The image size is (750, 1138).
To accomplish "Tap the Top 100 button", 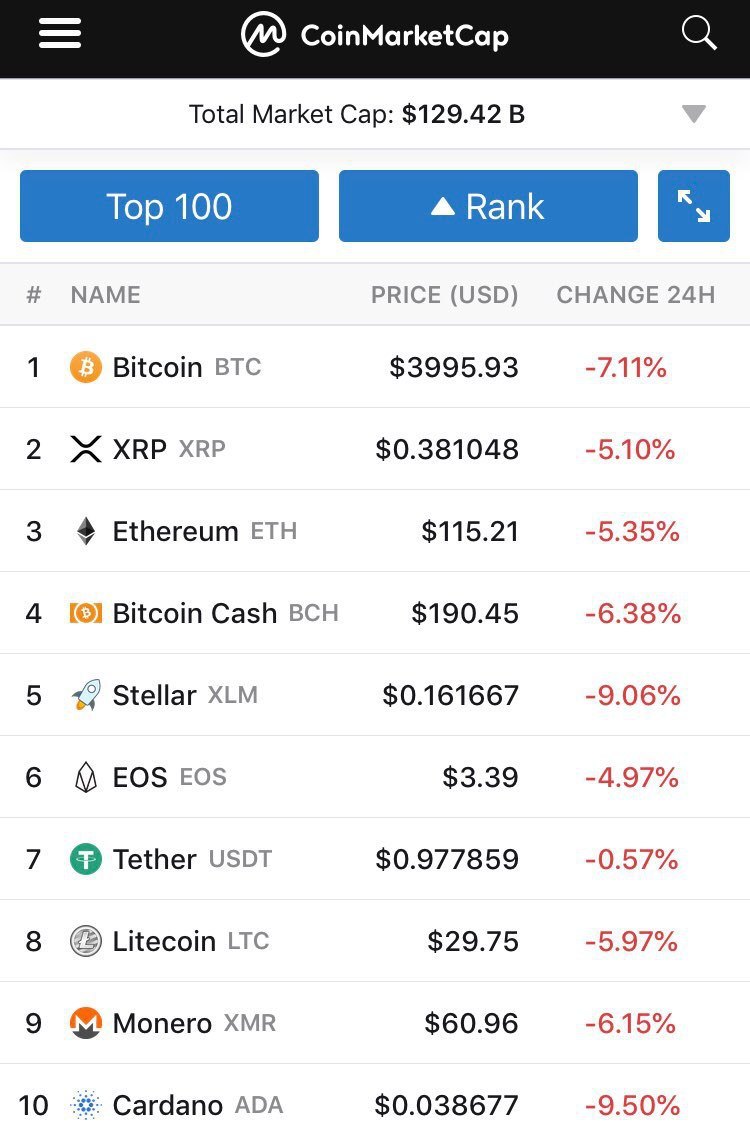I will [169, 206].
